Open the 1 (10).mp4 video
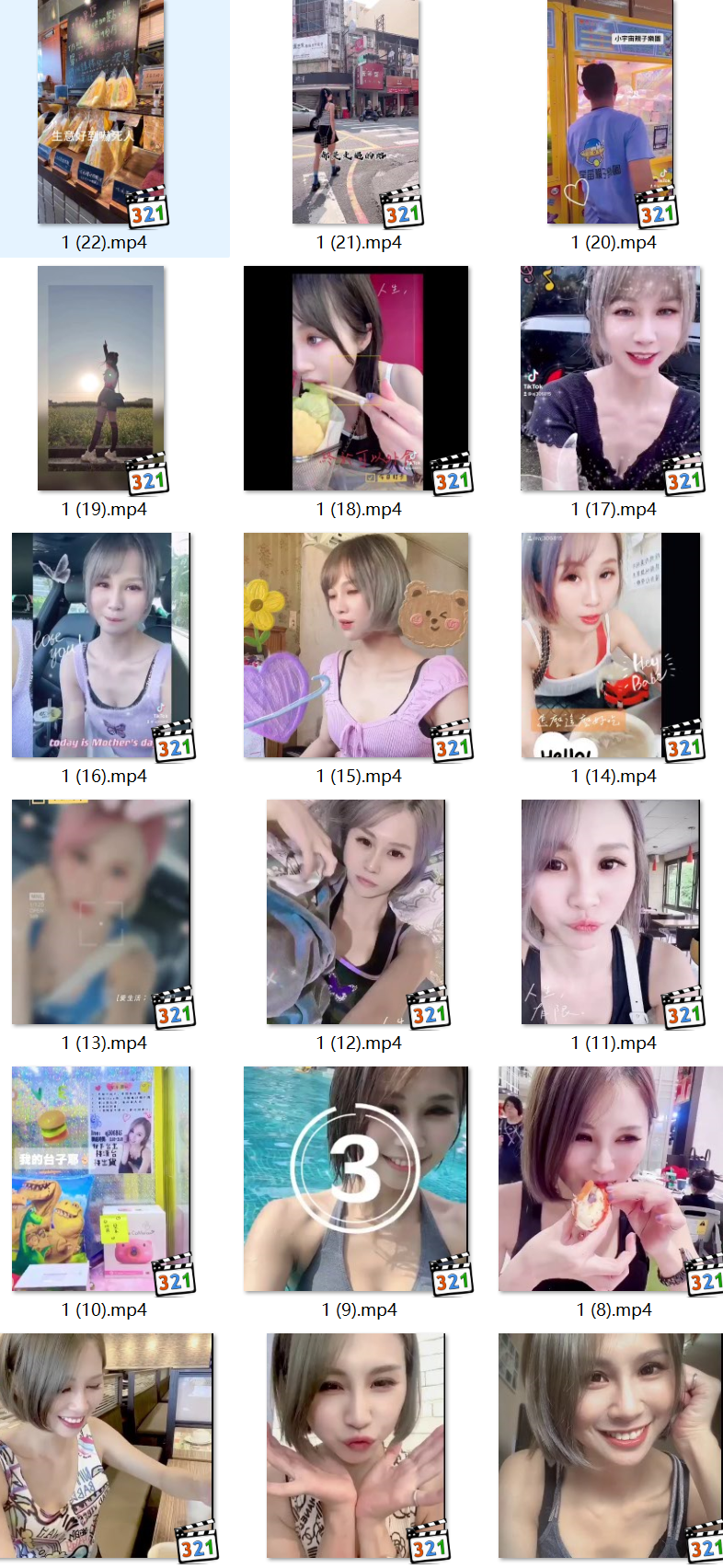Screen dimensions: 723x1568 coord(101,1180)
